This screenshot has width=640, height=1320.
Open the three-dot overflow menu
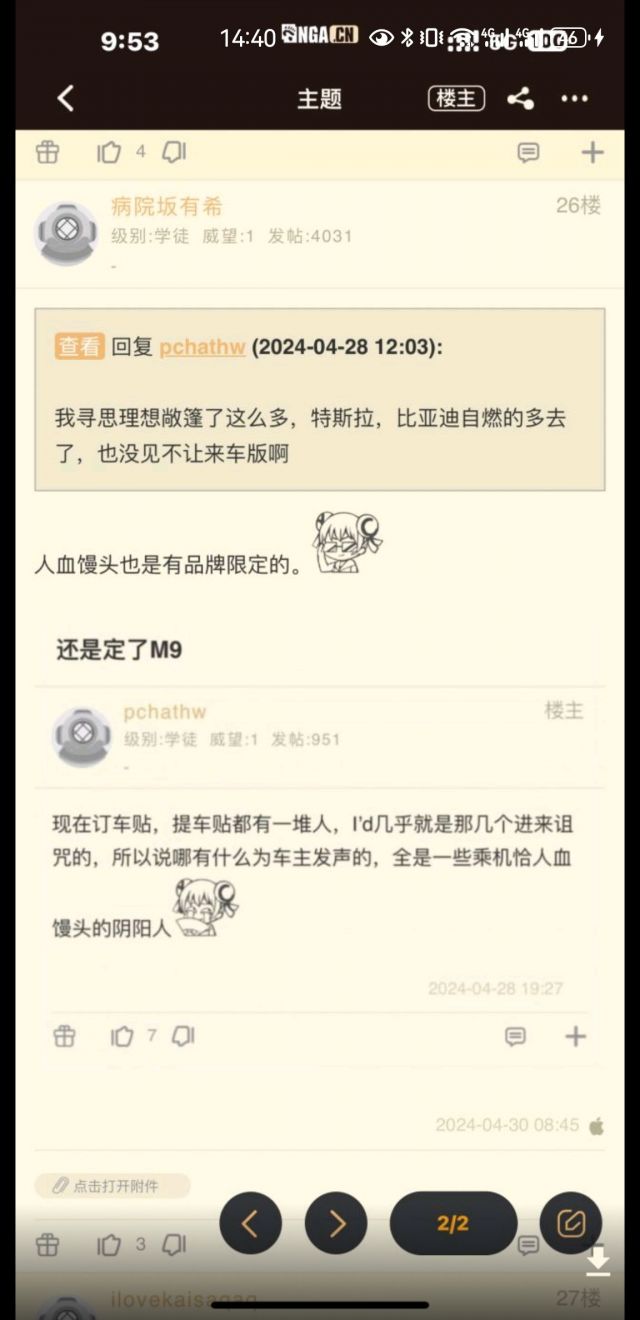(574, 98)
